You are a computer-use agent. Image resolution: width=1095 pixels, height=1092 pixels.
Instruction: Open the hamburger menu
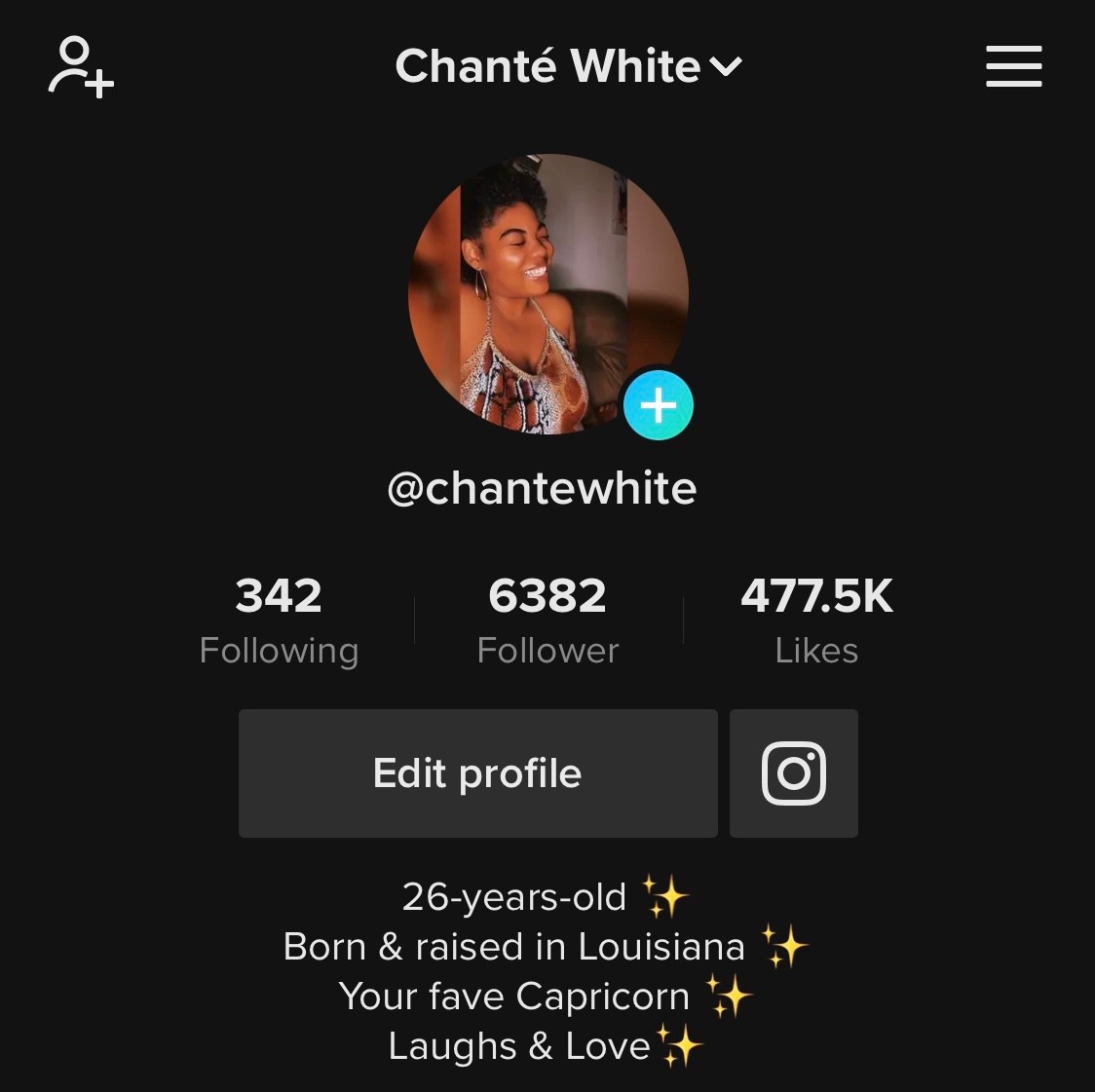click(1013, 66)
